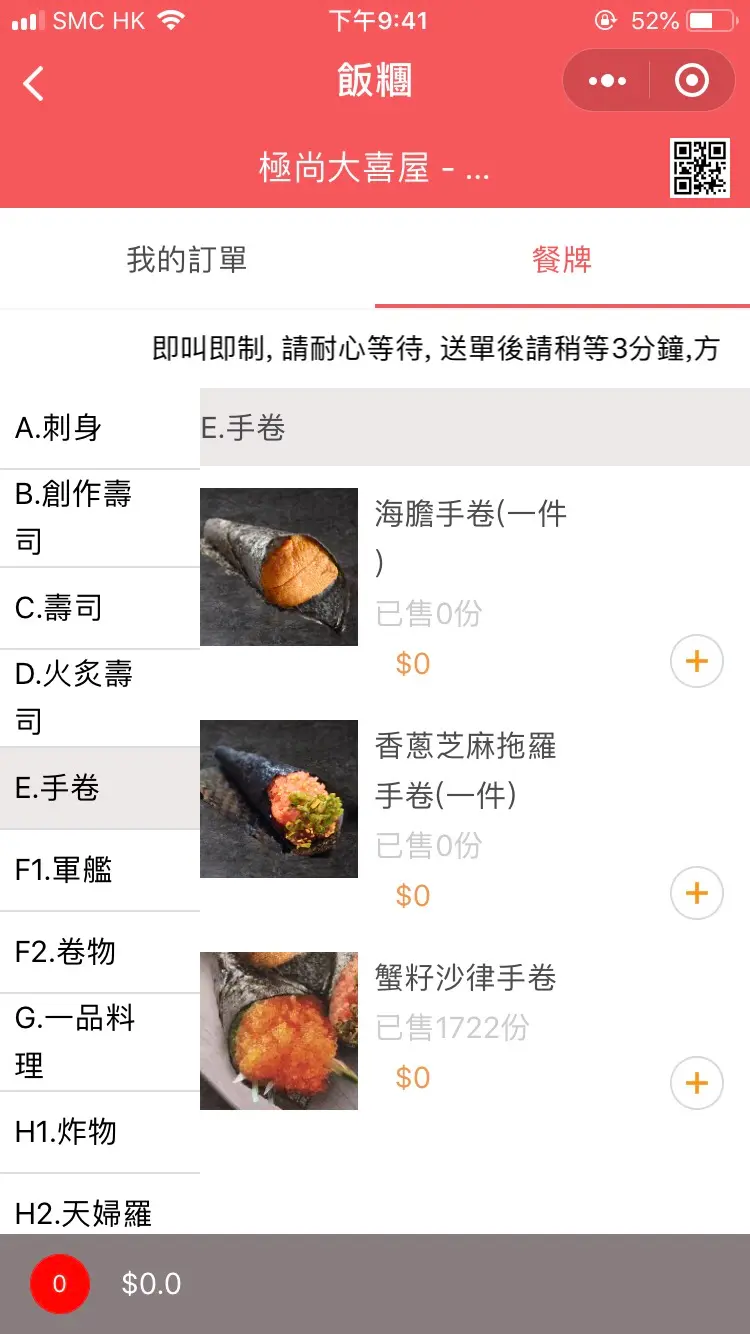Close the mini program with the circle button
The height and width of the screenshot is (1334, 750).
pyautogui.click(x=692, y=81)
